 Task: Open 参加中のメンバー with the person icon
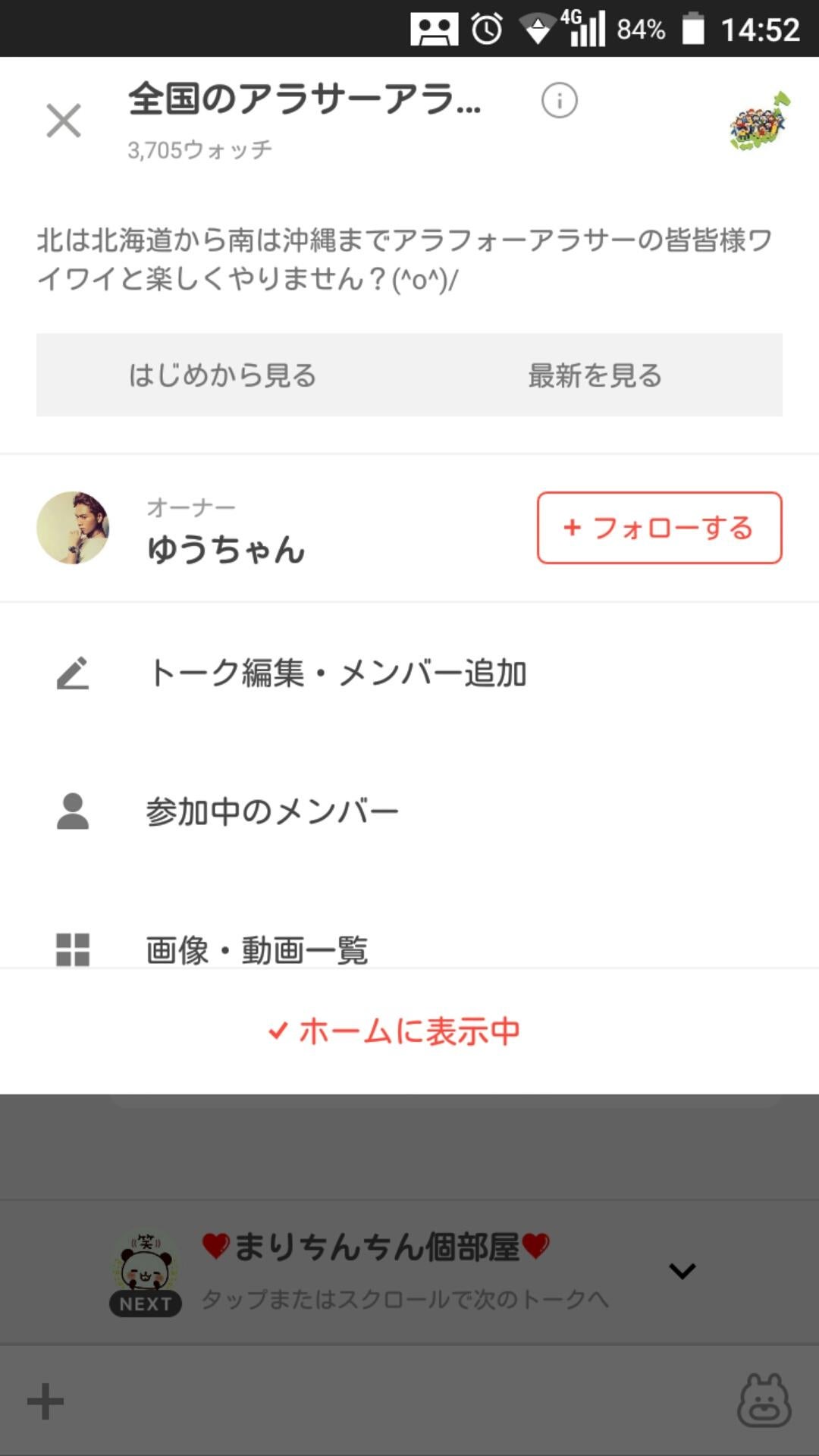click(72, 809)
